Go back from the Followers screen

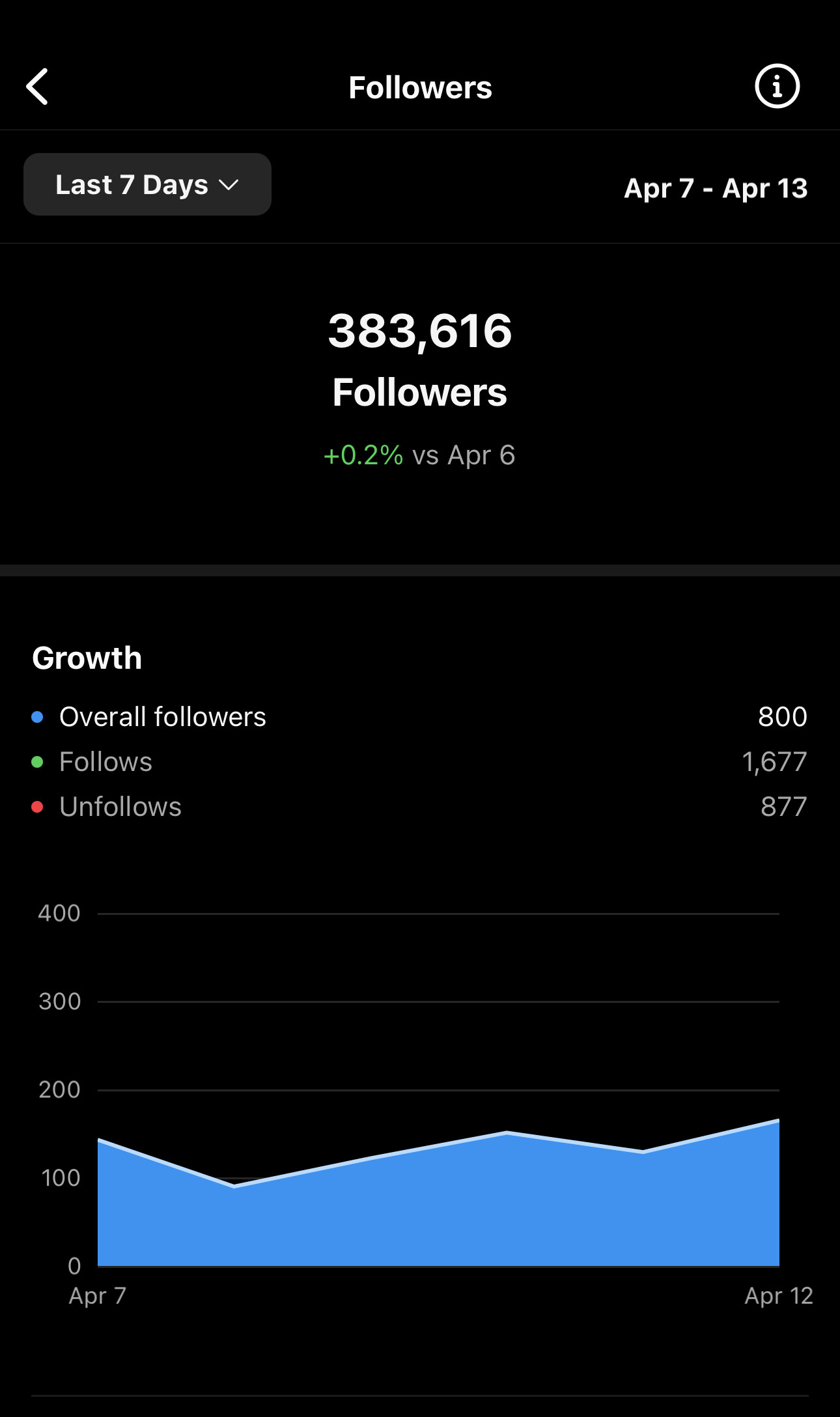tap(38, 87)
